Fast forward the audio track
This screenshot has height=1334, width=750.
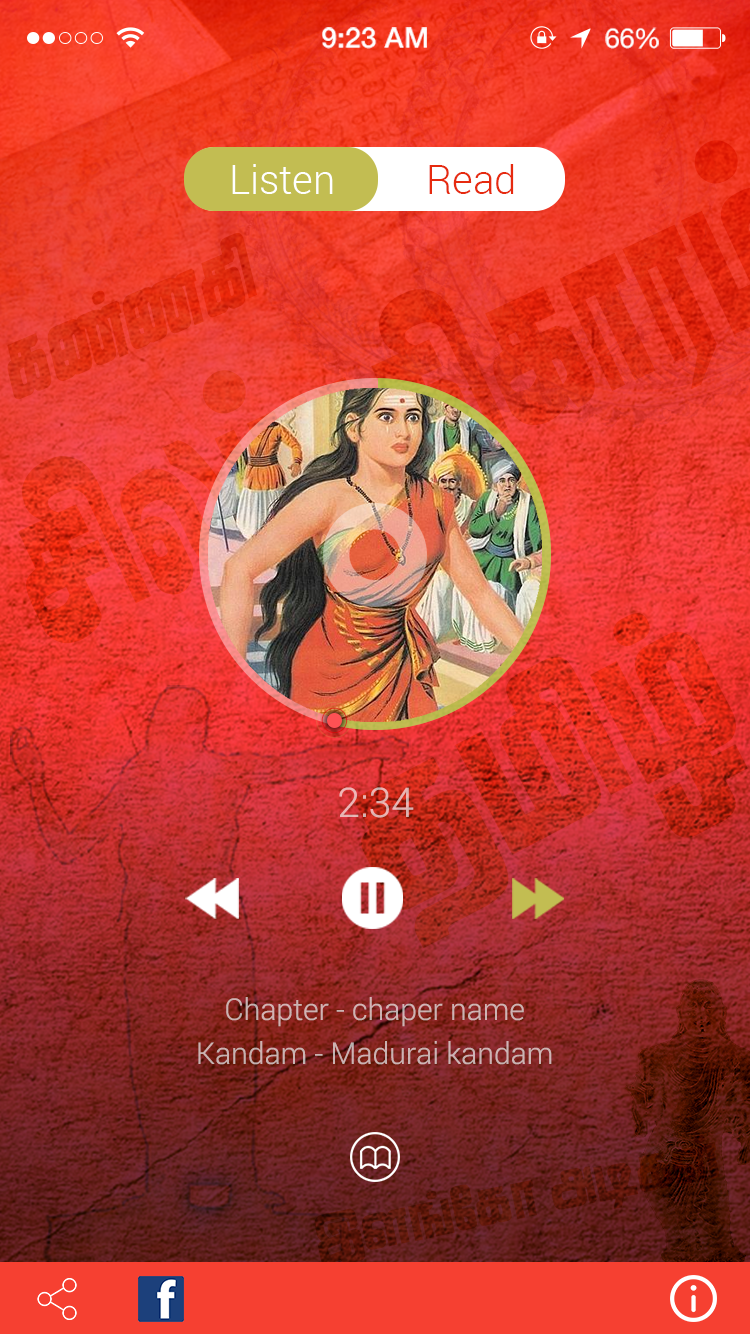(x=537, y=898)
